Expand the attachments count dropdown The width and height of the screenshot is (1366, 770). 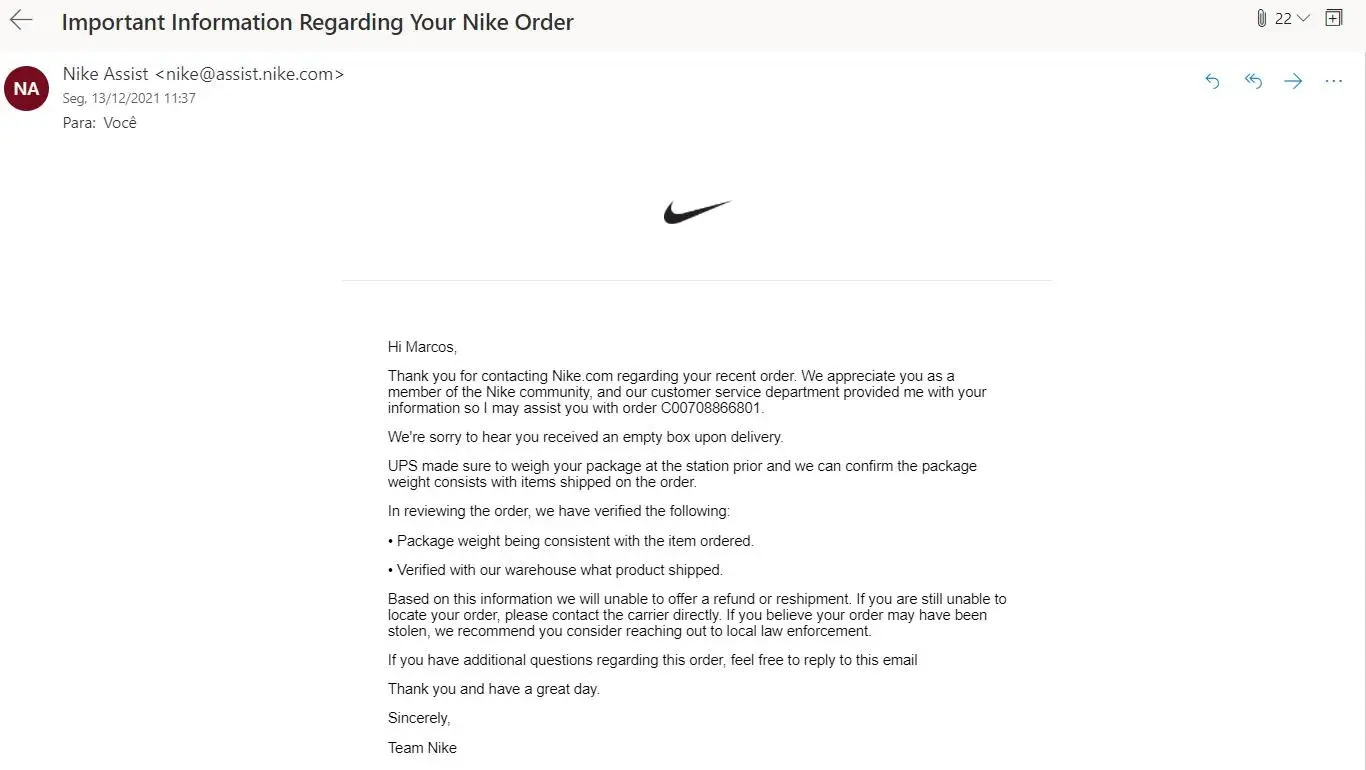(x=1302, y=18)
